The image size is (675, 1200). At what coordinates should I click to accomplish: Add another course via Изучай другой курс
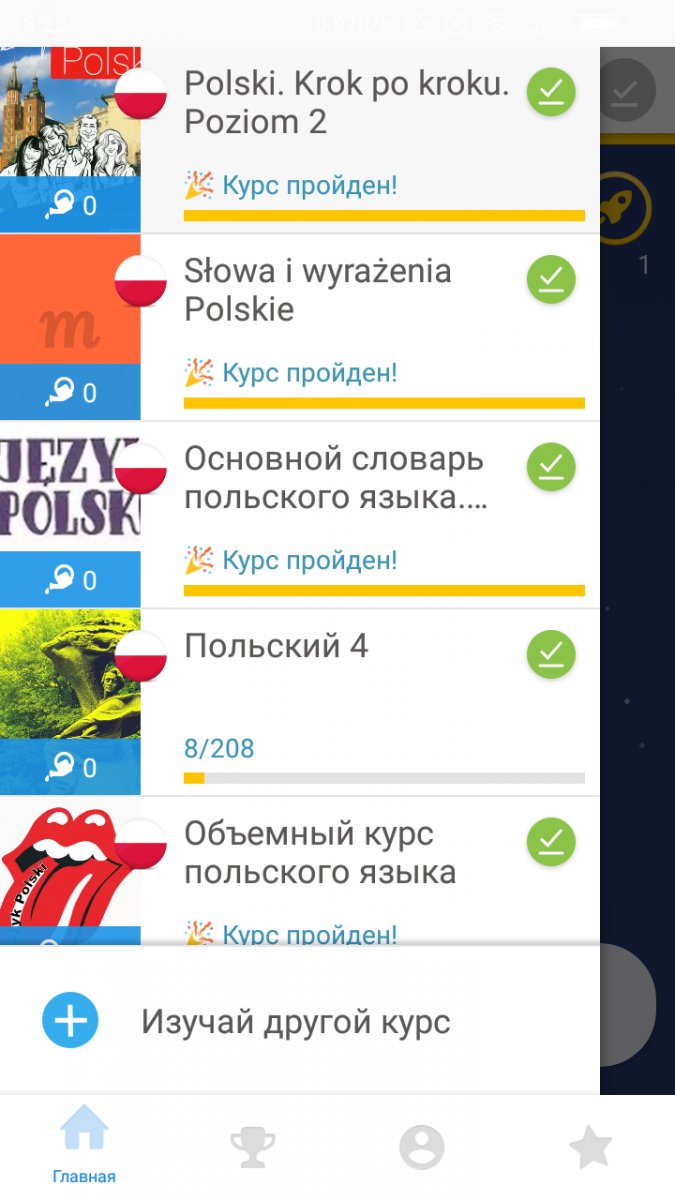(x=295, y=1022)
